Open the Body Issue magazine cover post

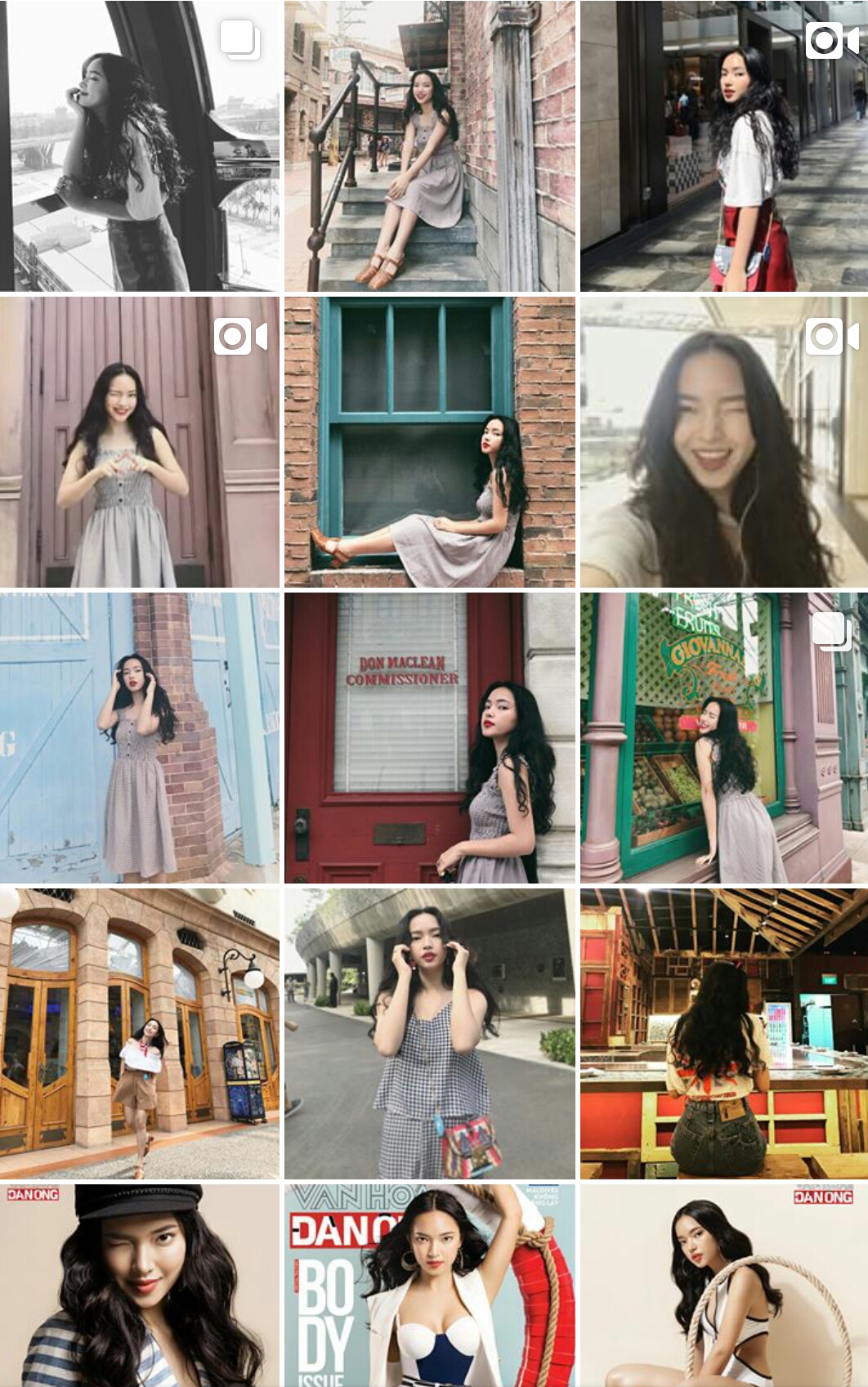pyautogui.click(x=429, y=1285)
